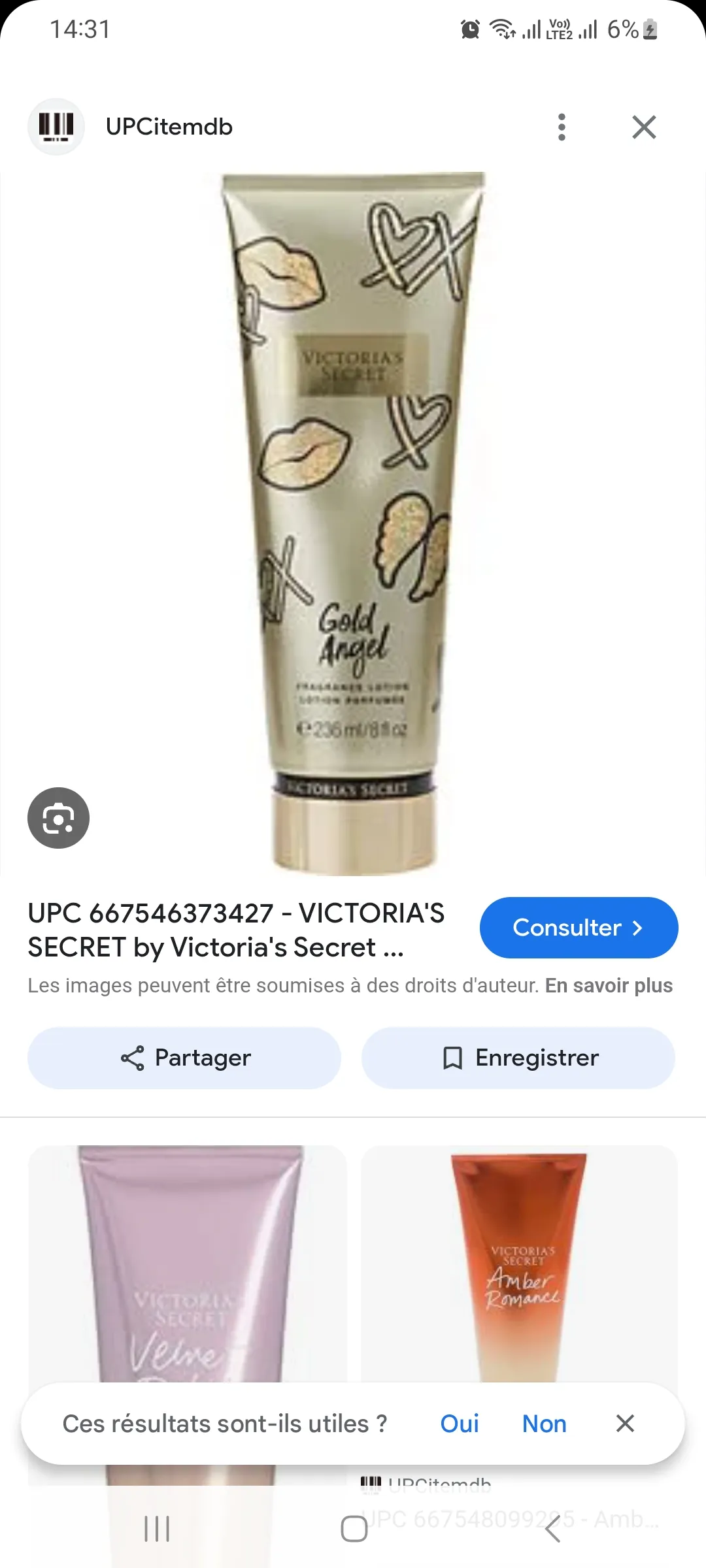Click the UPCitemdb favicon barcode icon
The width and height of the screenshot is (706, 1568).
click(x=56, y=127)
